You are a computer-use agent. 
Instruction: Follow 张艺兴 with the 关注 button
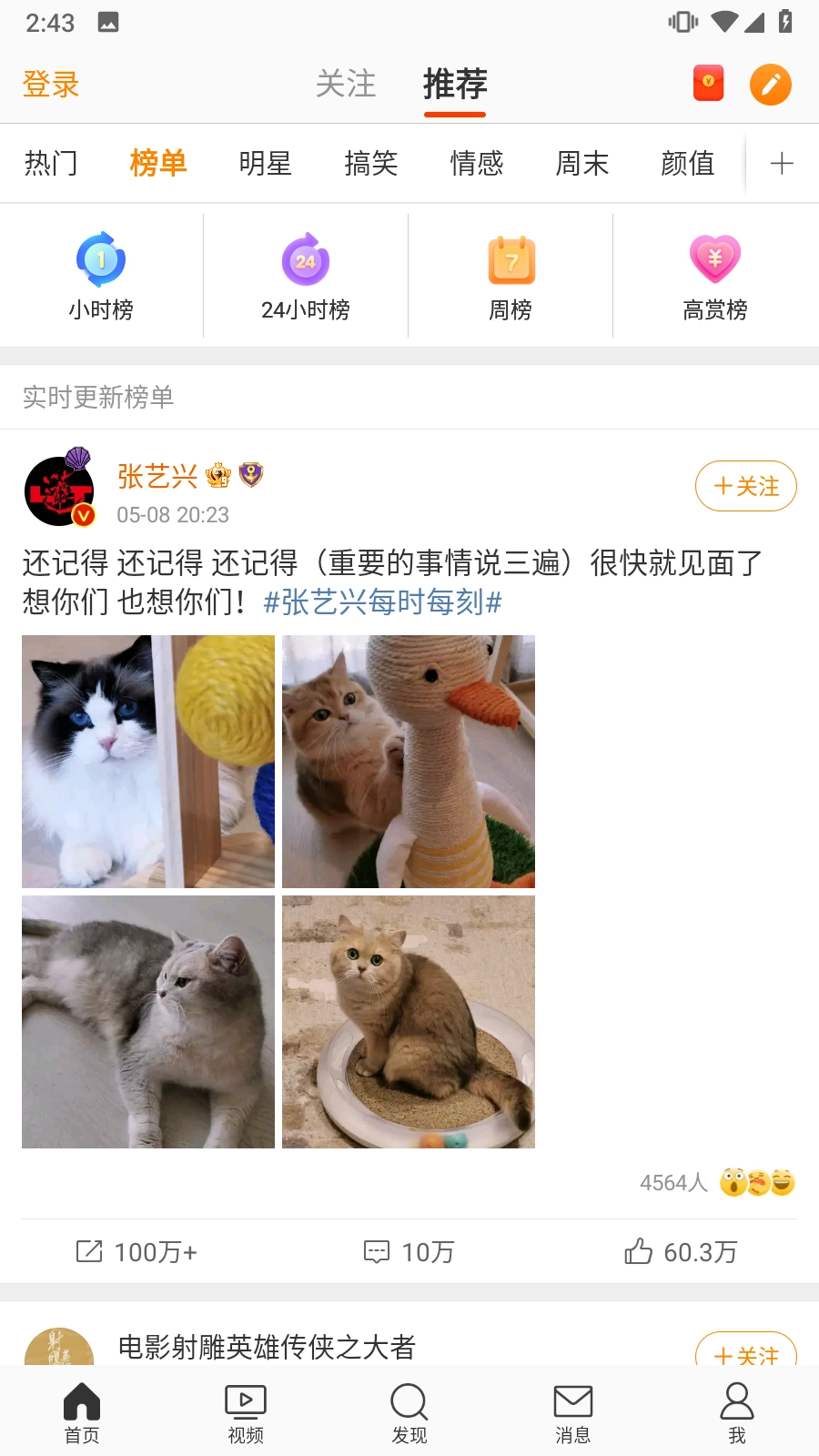click(746, 486)
